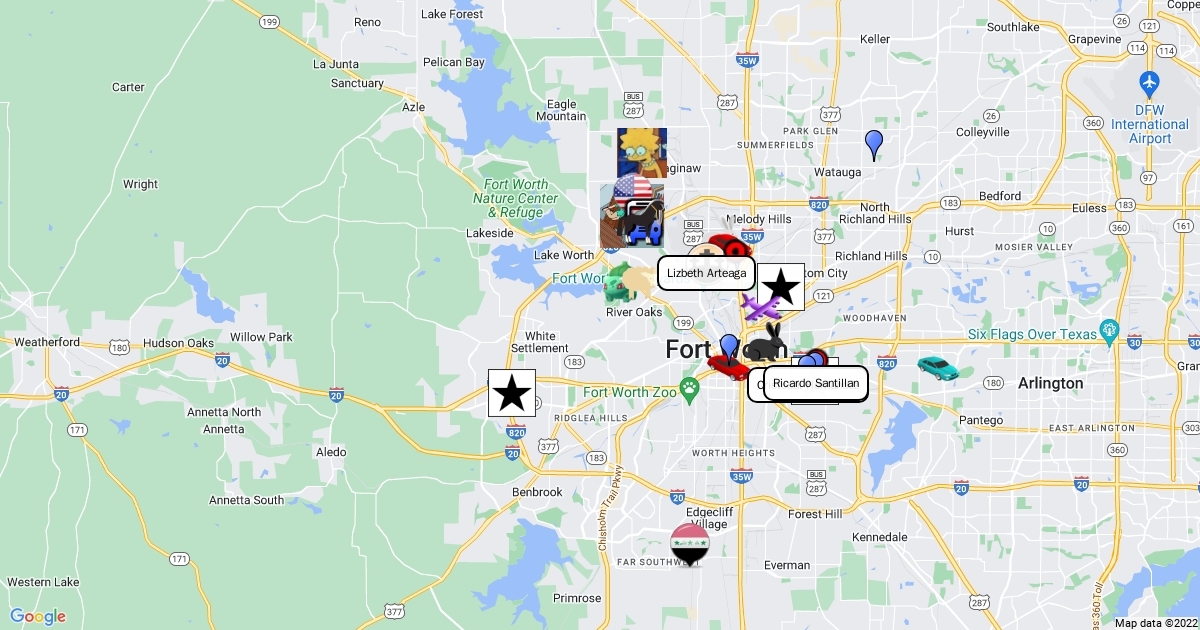
Task: Tap the teal car marker near Arlington
Action: tap(938, 368)
